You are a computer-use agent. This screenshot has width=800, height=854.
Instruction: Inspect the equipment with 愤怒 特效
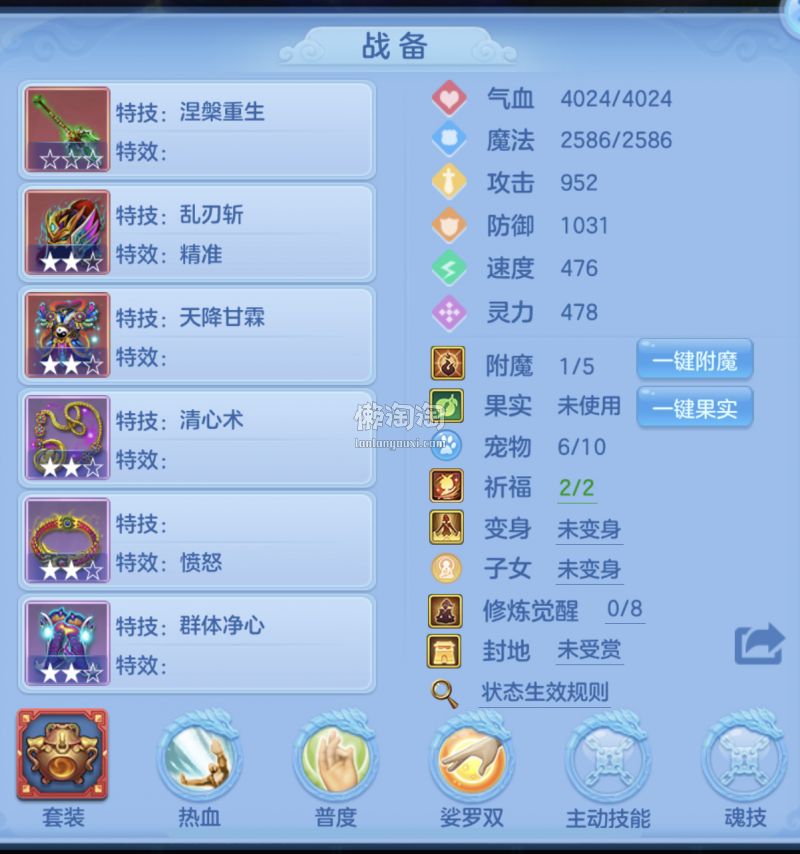(196, 543)
